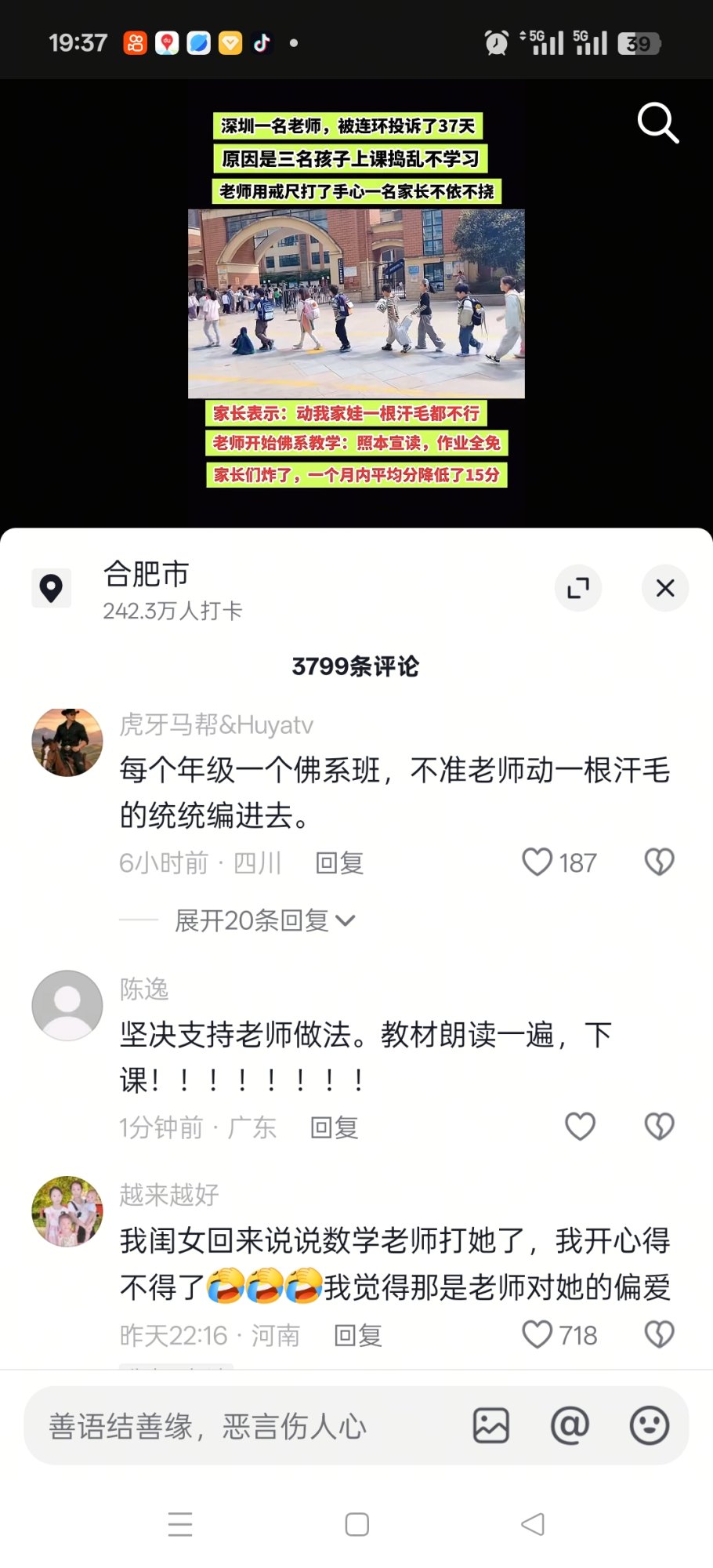Open the search magnifier icon
713x1568 pixels.
[657, 123]
